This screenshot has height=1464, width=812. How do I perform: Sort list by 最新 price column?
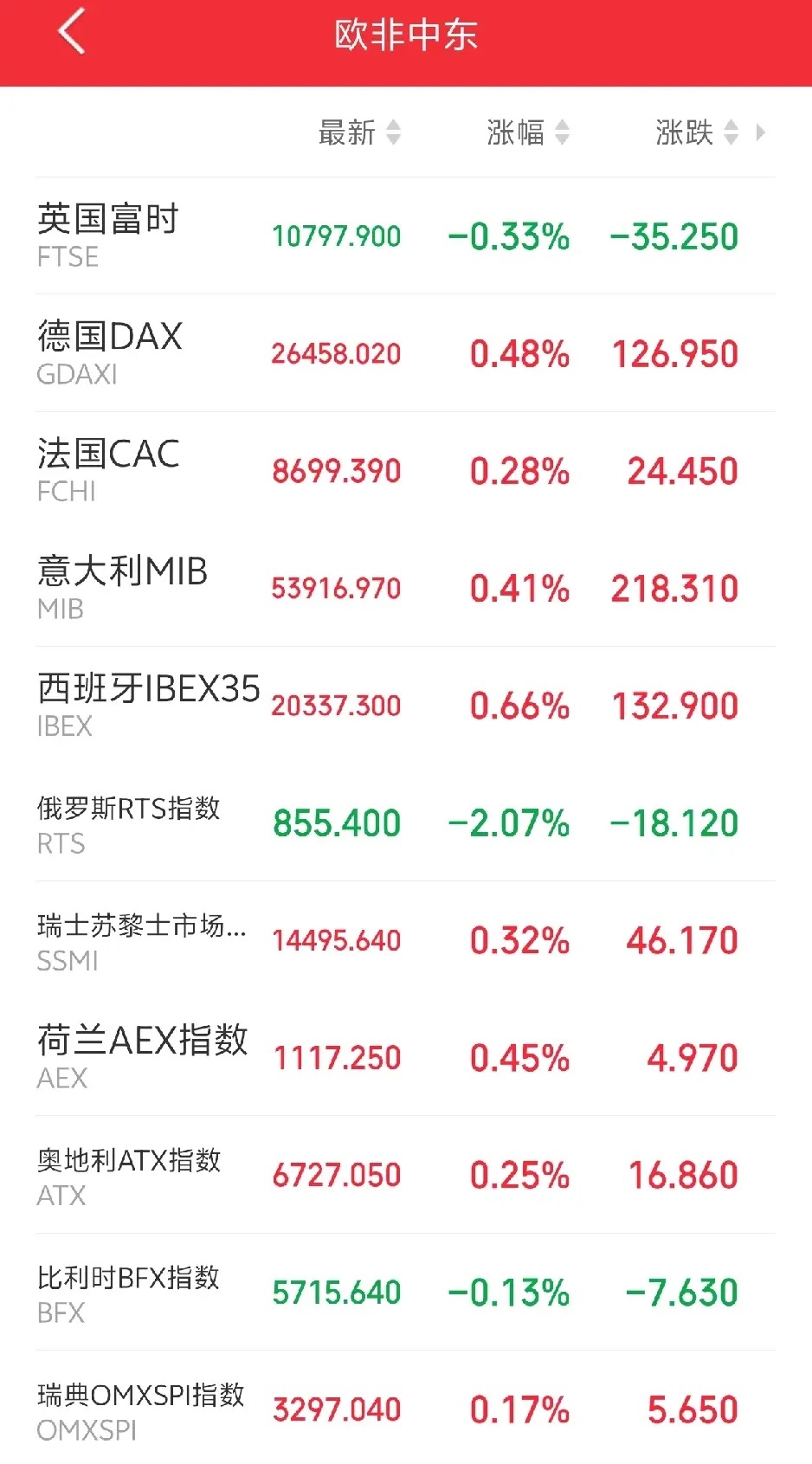(x=359, y=132)
